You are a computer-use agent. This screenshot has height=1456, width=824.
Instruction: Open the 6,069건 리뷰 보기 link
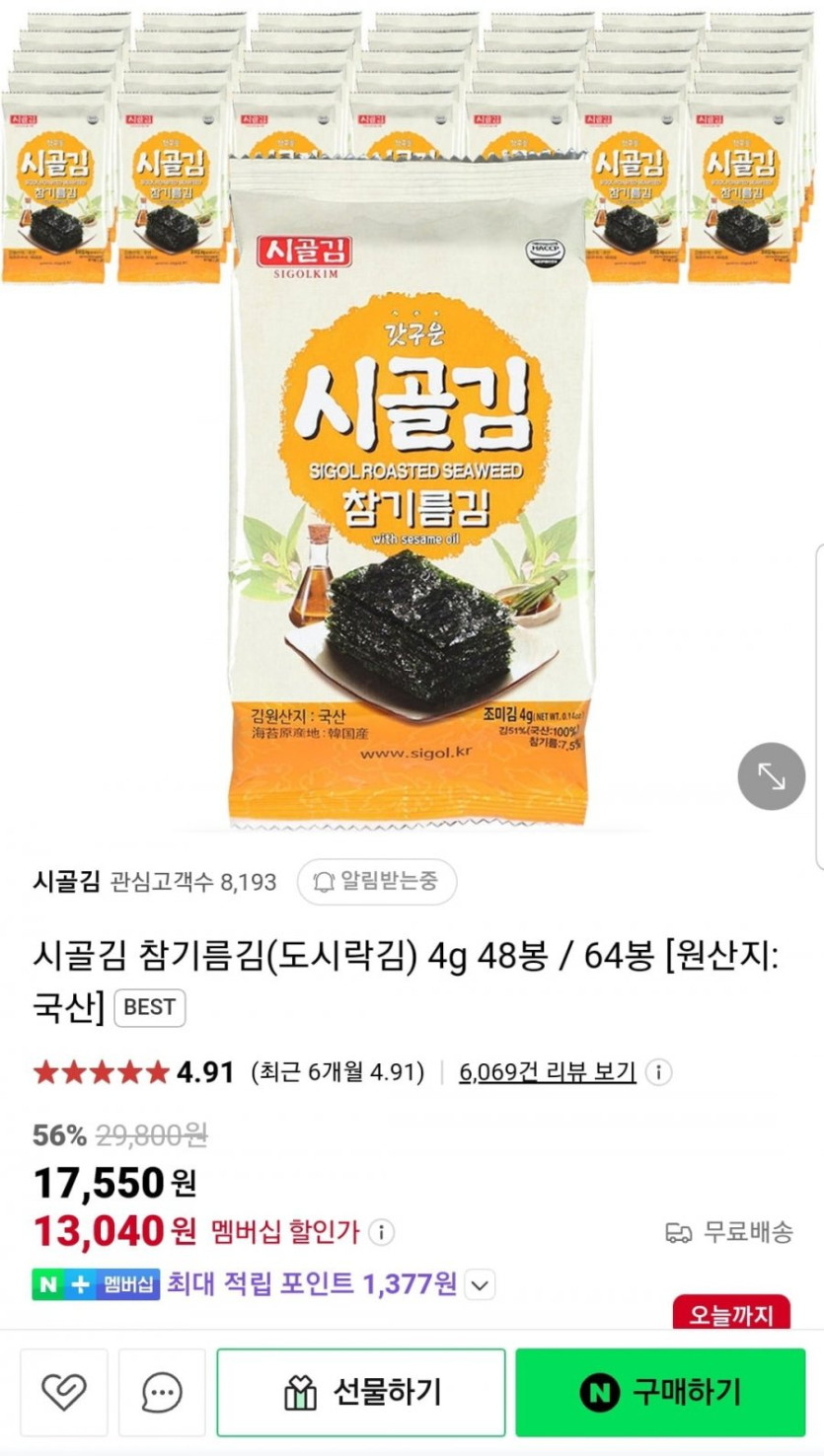[547, 1071]
